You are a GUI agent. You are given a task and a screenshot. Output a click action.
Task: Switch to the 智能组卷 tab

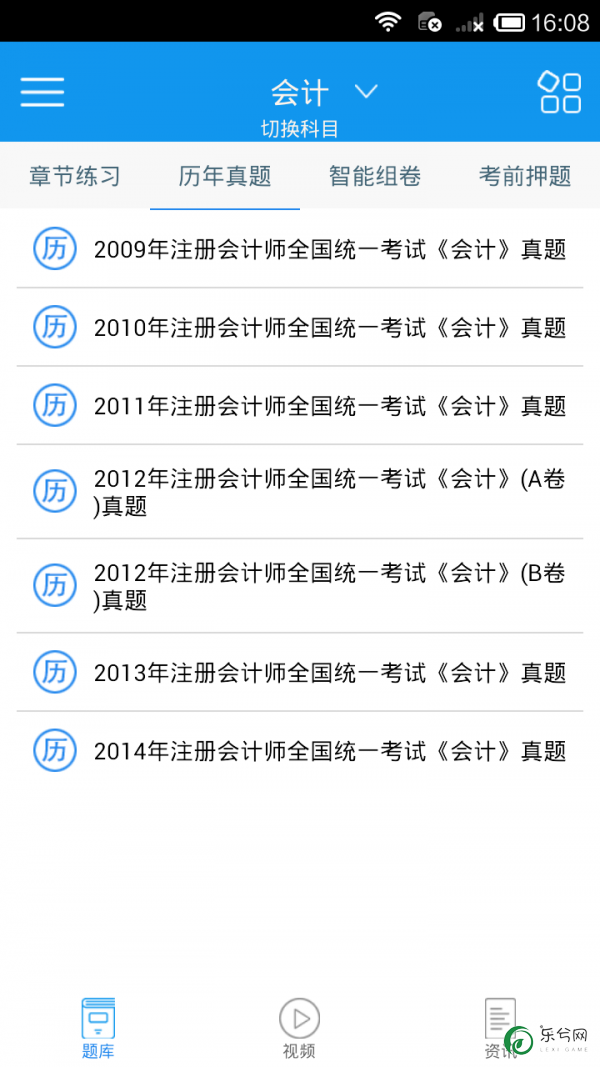(x=375, y=176)
